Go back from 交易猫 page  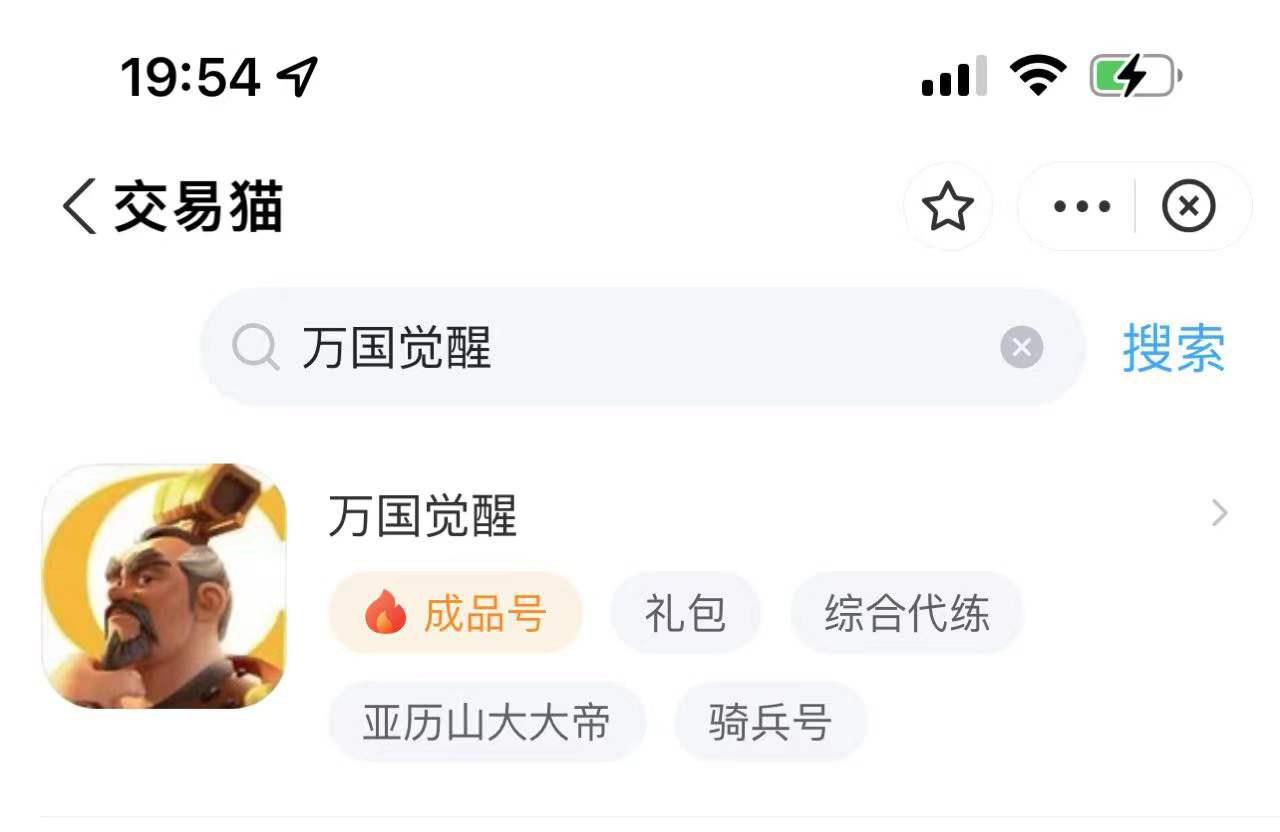[80, 207]
